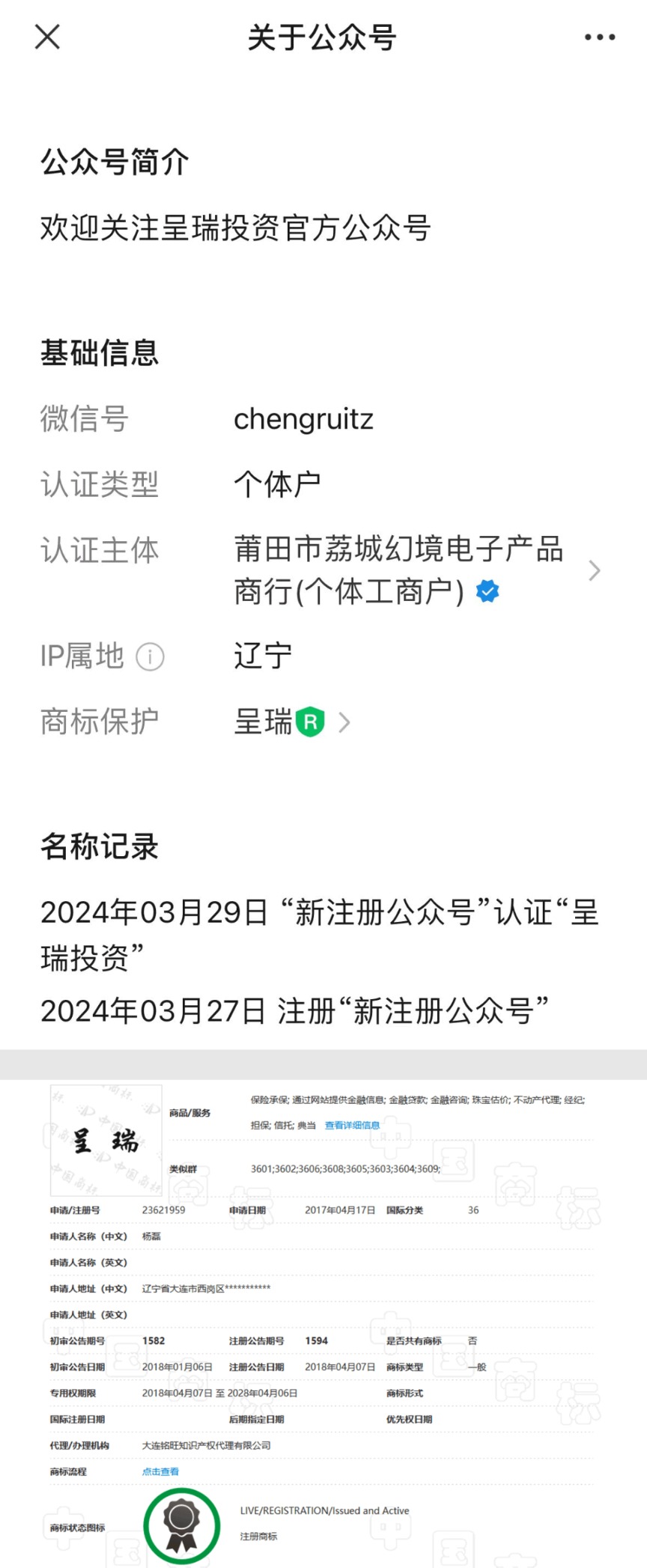Close the 关于公众号 page

click(47, 37)
